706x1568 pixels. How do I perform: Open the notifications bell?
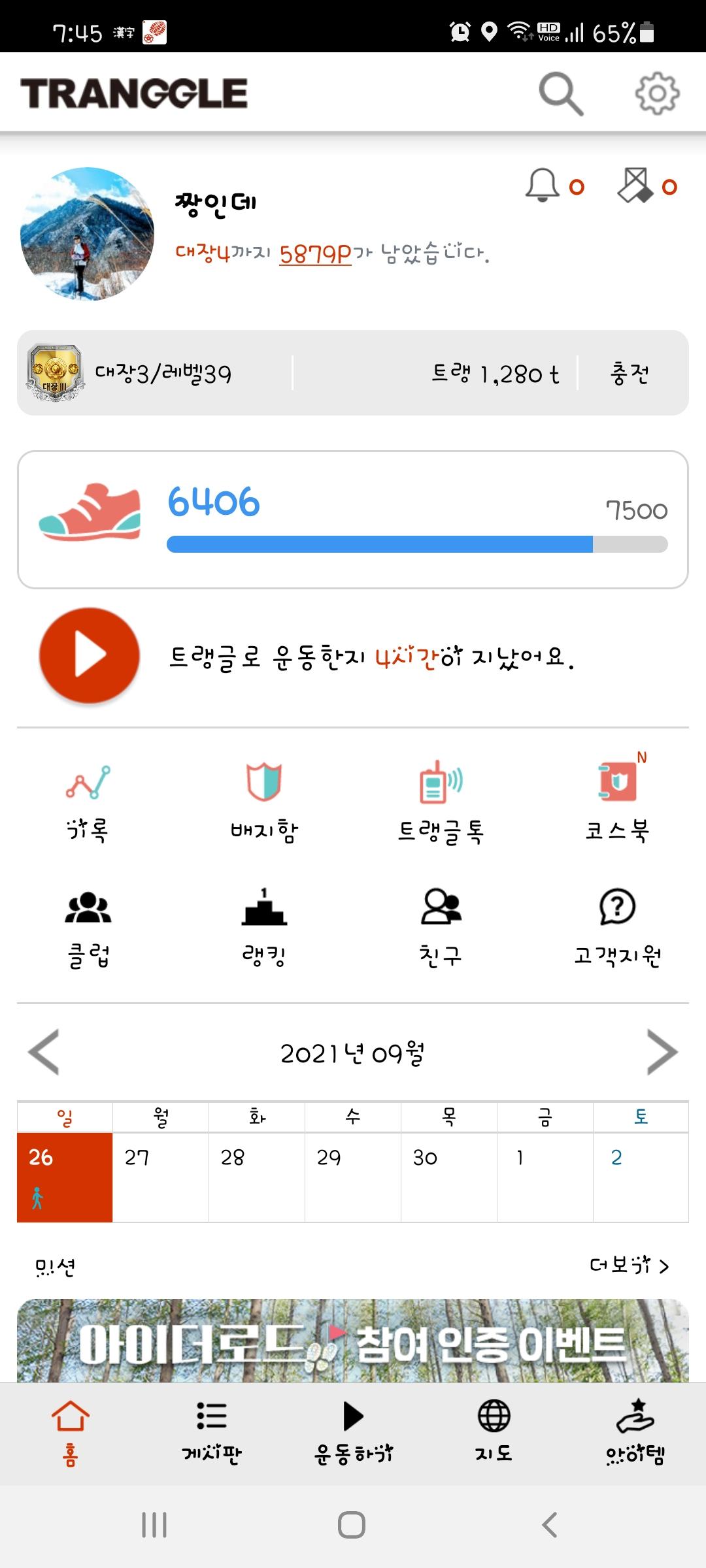point(543,186)
